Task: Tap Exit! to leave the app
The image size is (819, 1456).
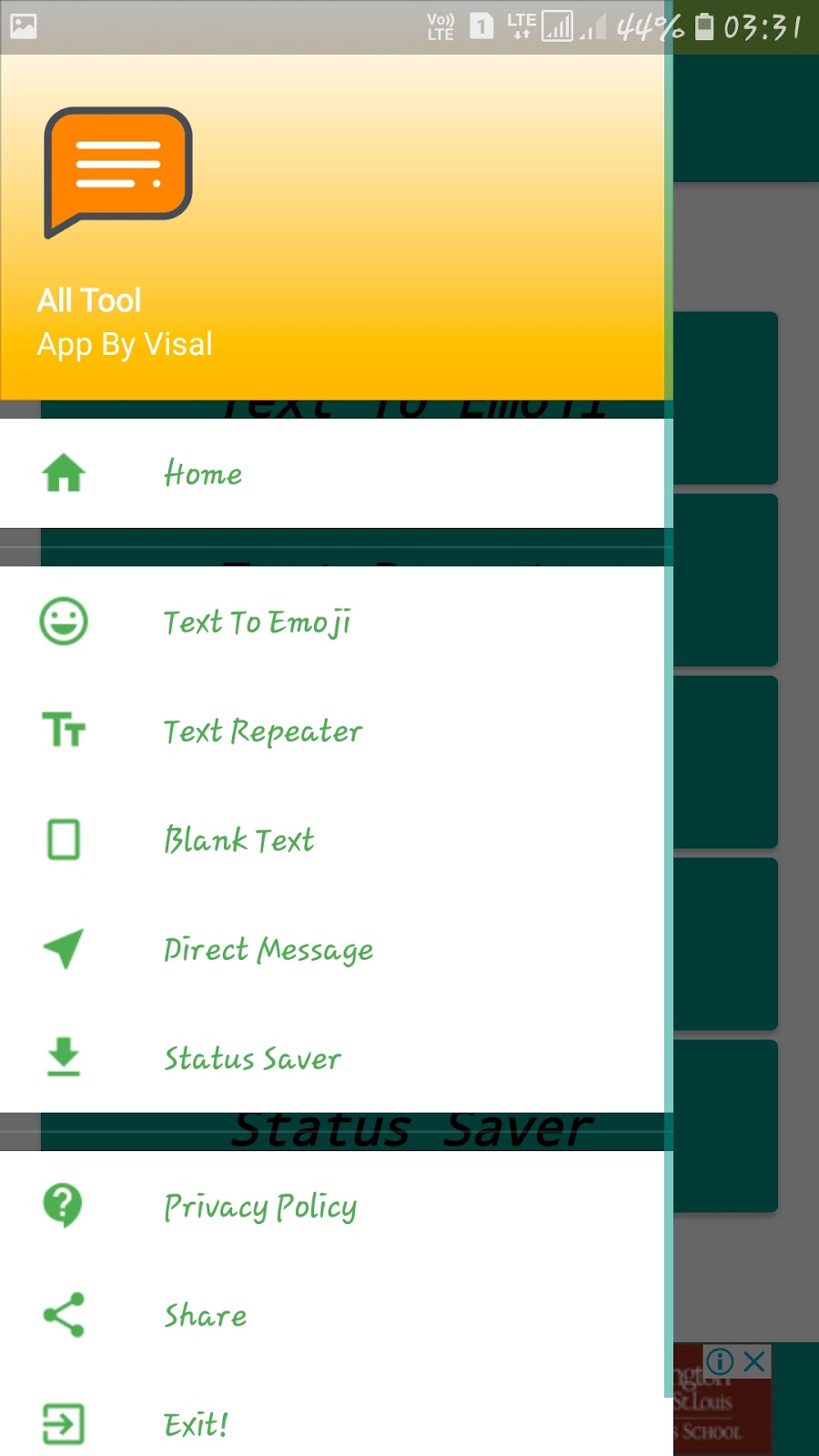Action: click(x=195, y=1422)
